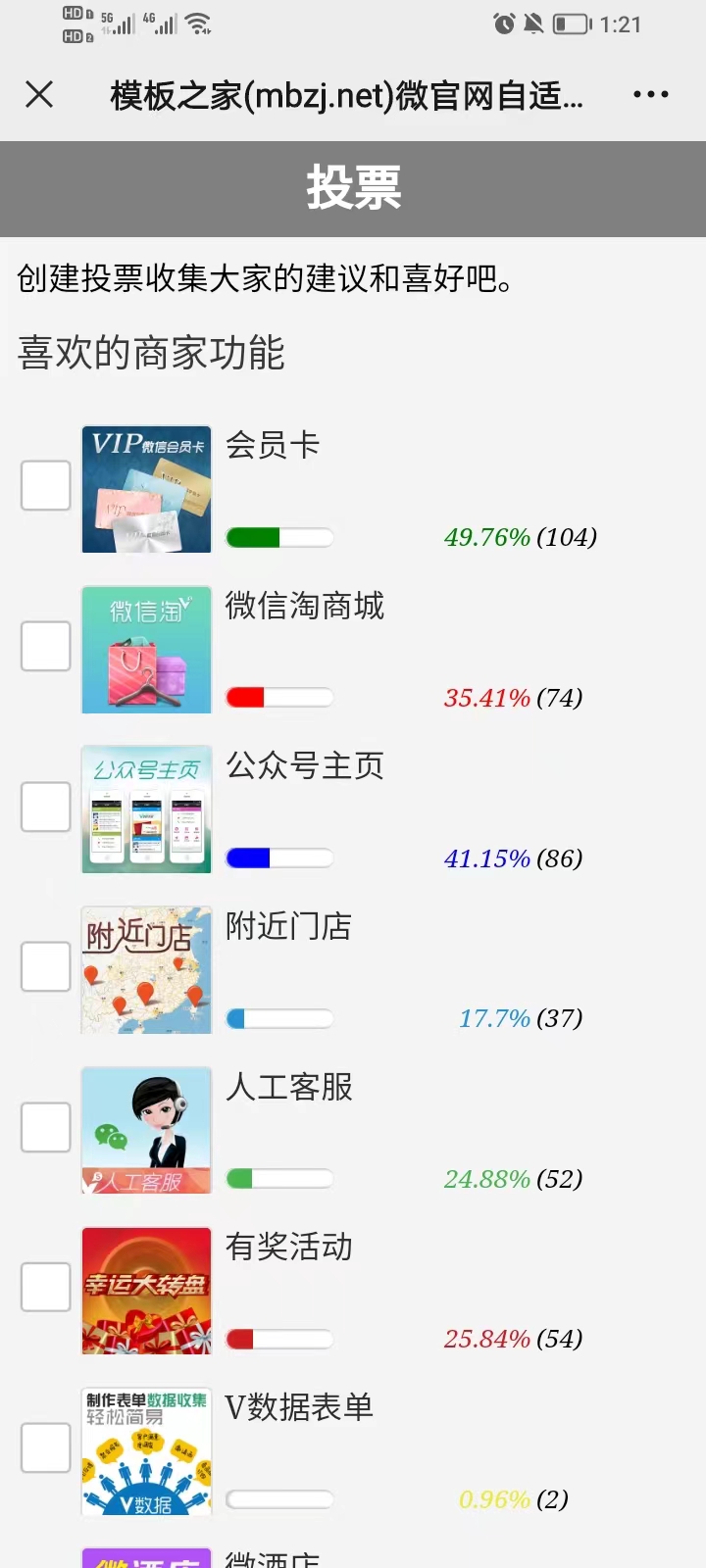Vote for 人工客服 via its checkbox

(x=46, y=1127)
